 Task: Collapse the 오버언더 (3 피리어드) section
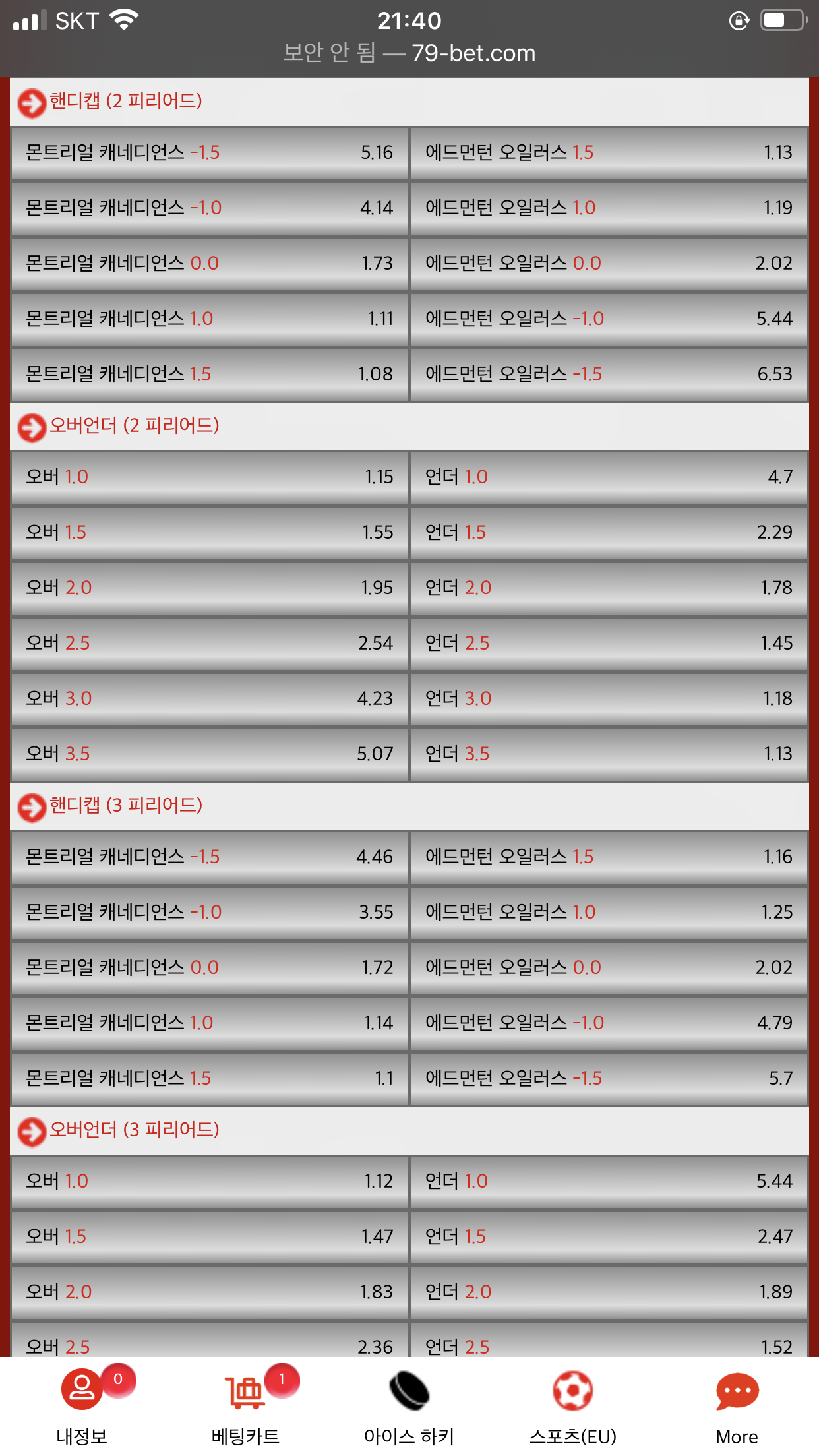click(409, 1131)
